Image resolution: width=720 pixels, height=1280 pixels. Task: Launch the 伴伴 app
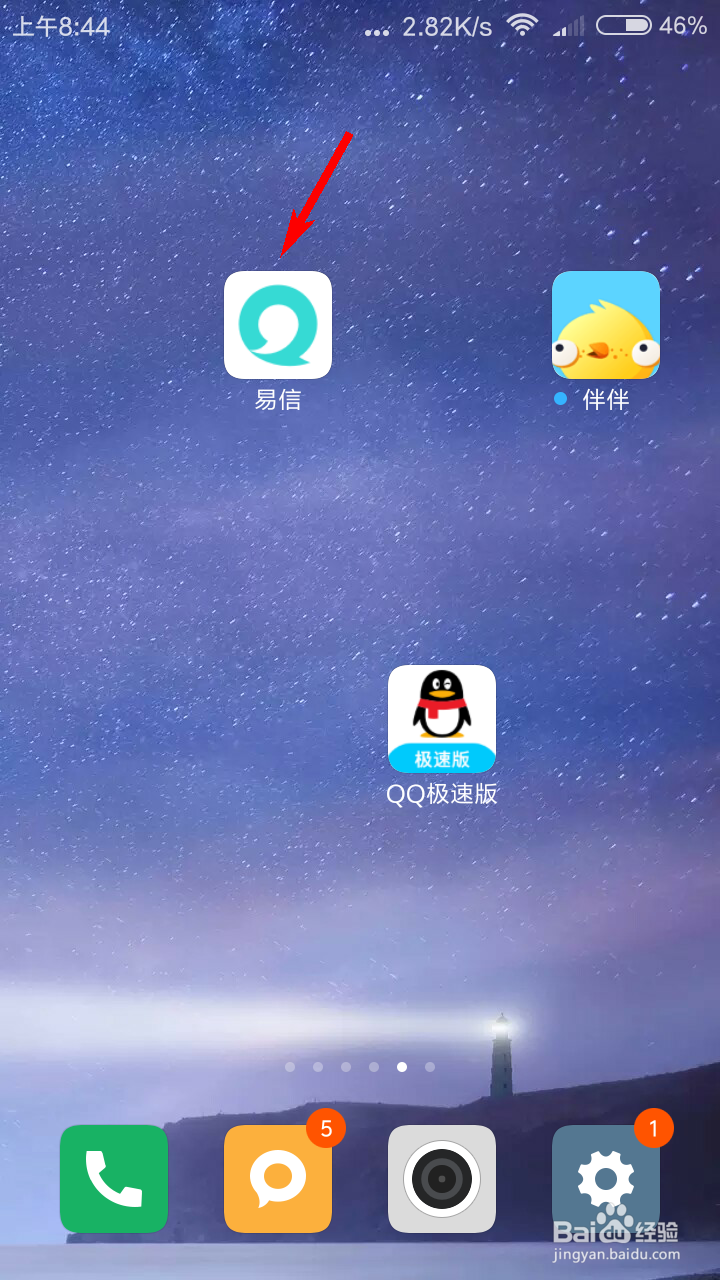(x=605, y=324)
